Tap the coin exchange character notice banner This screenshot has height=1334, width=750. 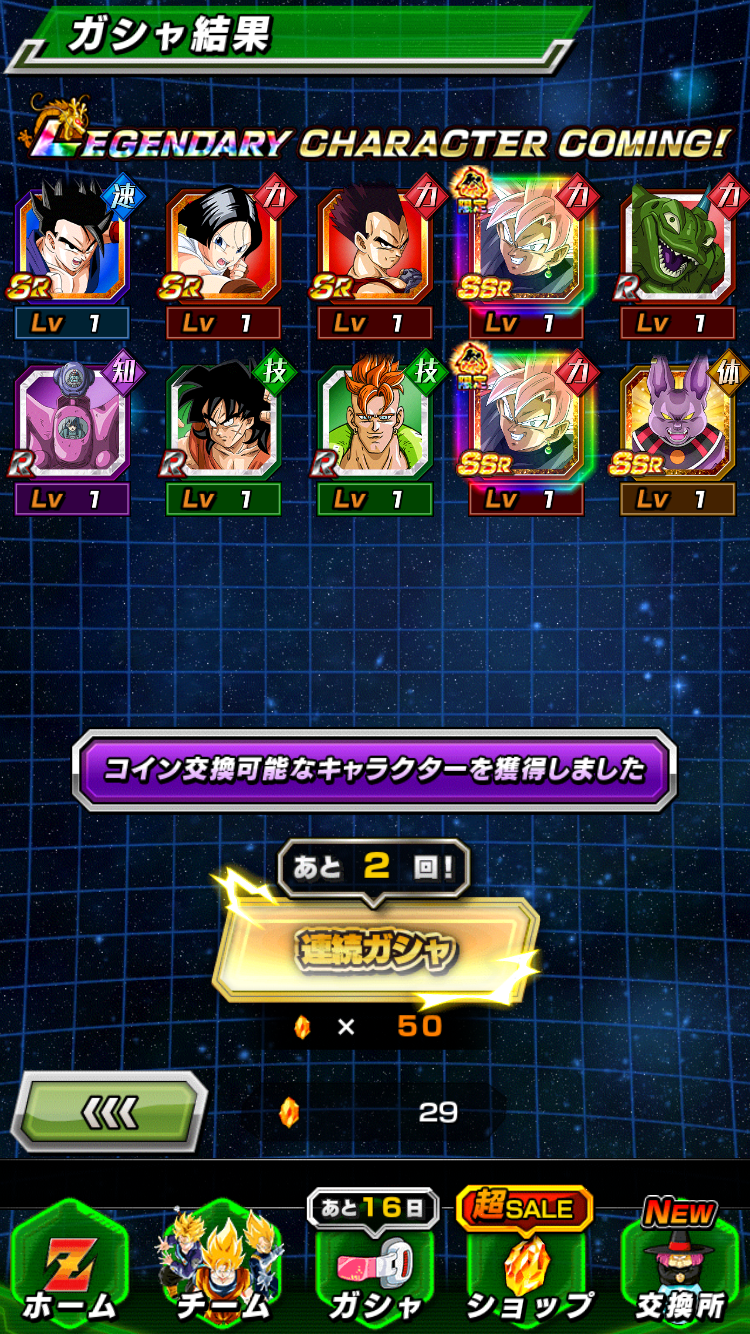374,769
